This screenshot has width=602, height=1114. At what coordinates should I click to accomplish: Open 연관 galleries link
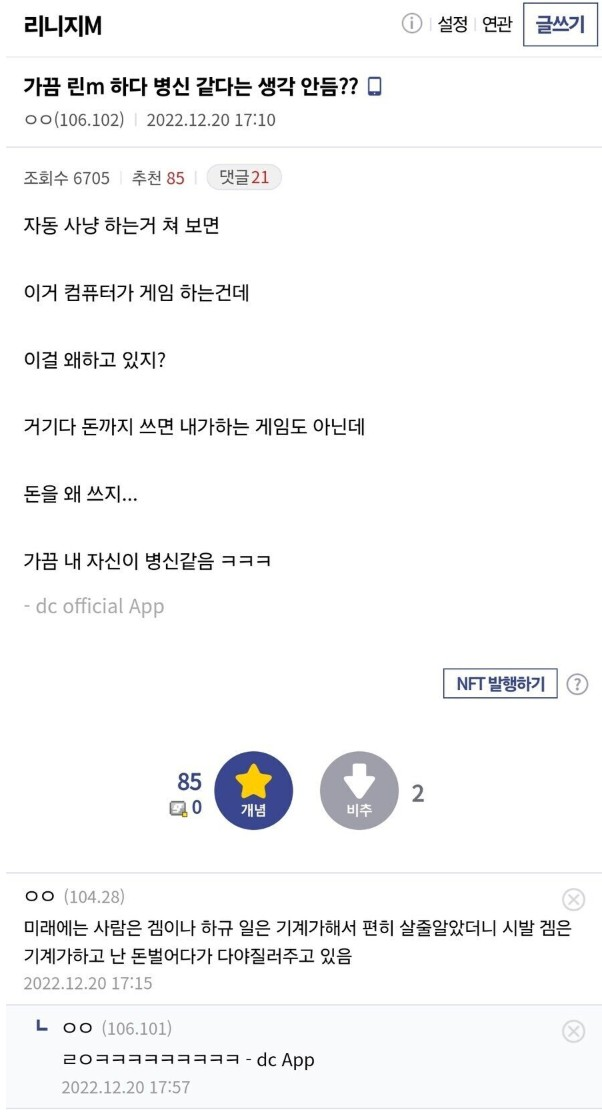click(x=497, y=25)
